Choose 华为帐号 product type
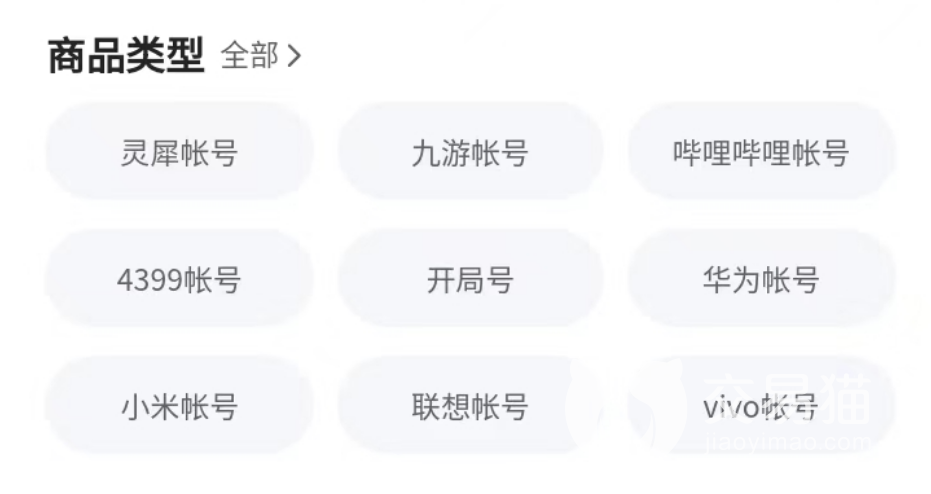The image size is (931, 494). pyautogui.click(x=761, y=280)
